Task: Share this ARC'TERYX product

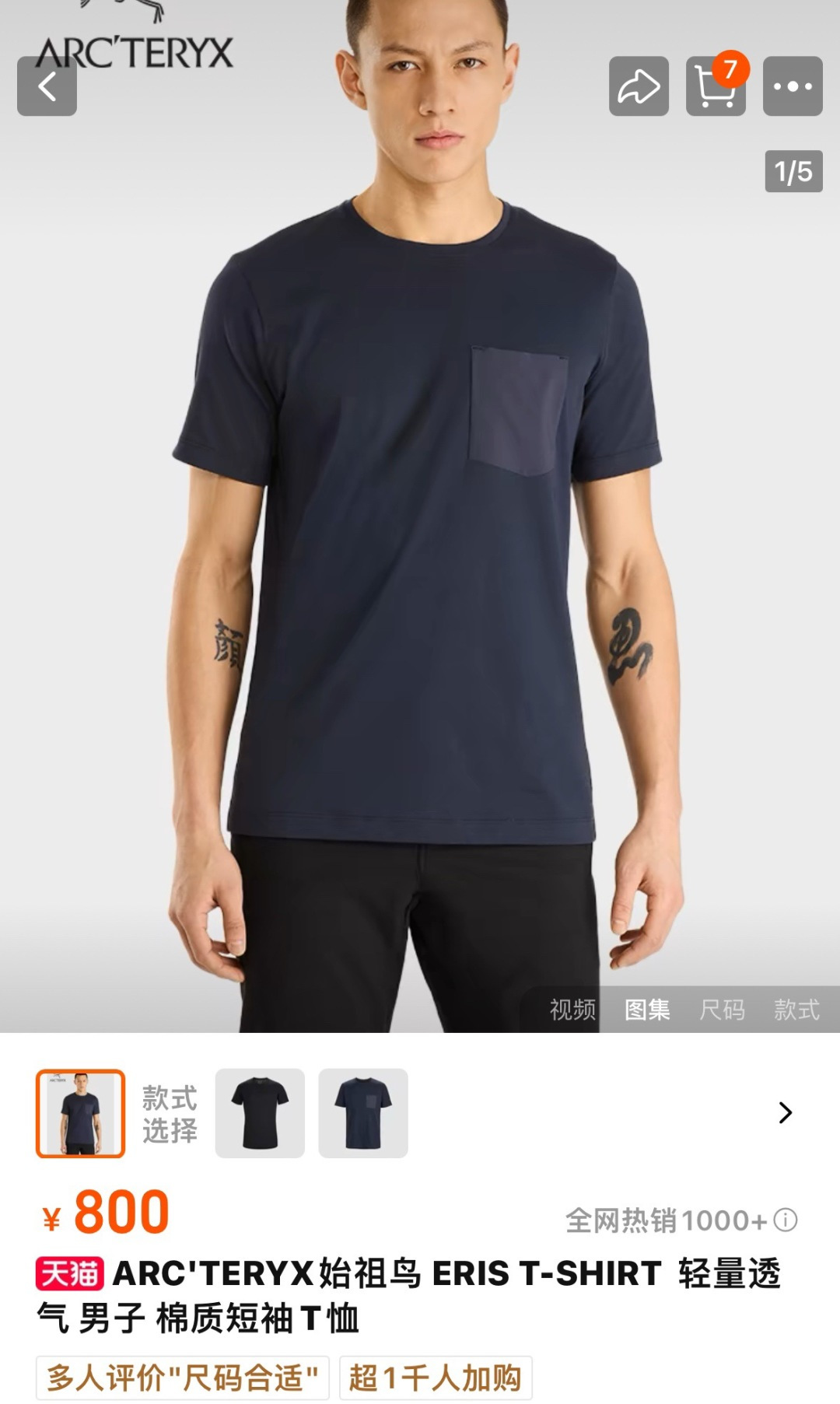Action: pyautogui.click(x=639, y=86)
